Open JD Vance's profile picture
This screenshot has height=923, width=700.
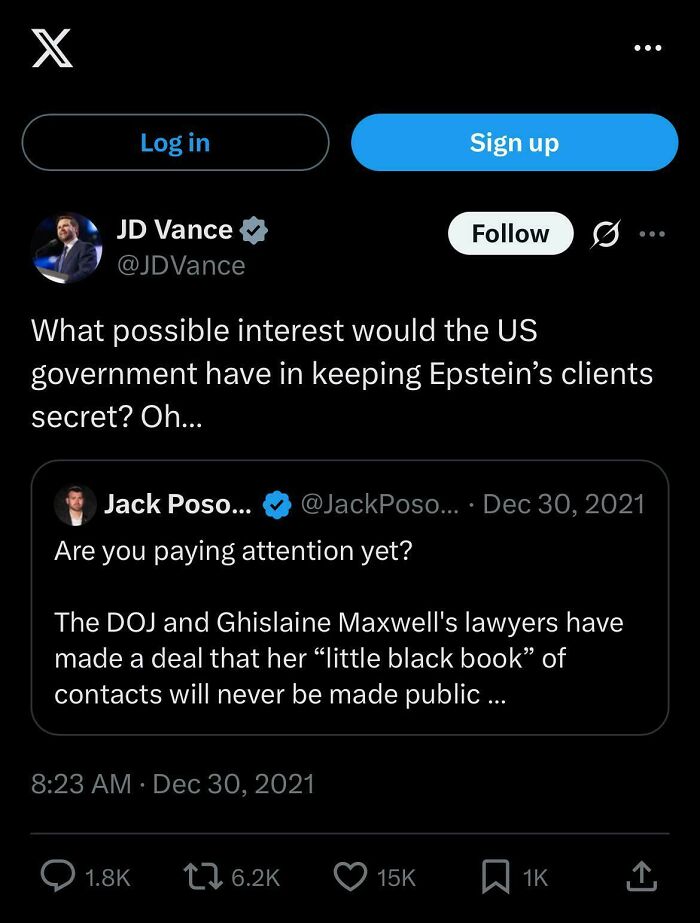[67, 247]
